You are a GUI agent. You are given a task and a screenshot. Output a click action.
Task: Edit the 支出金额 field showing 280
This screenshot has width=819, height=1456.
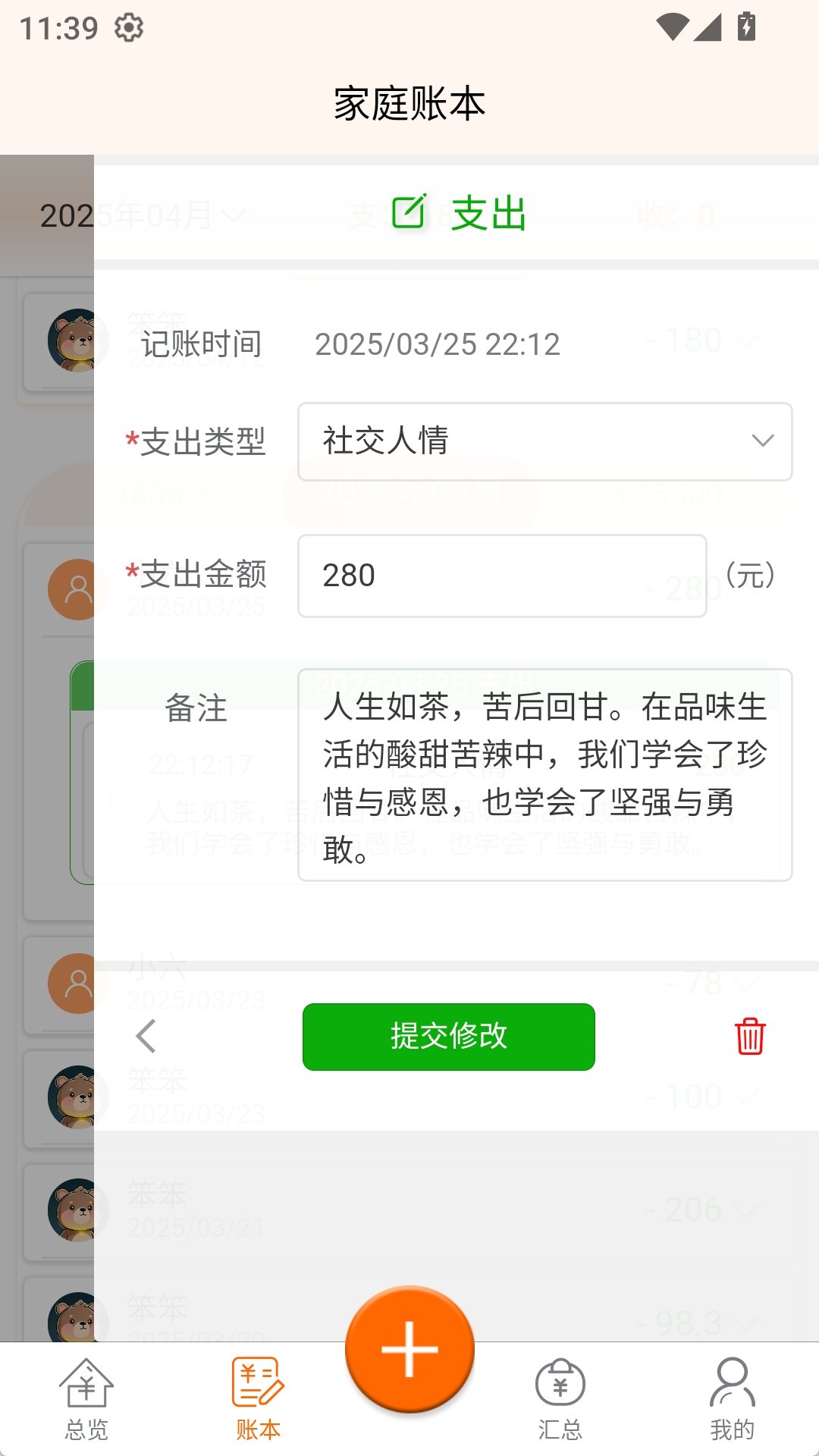tap(502, 576)
